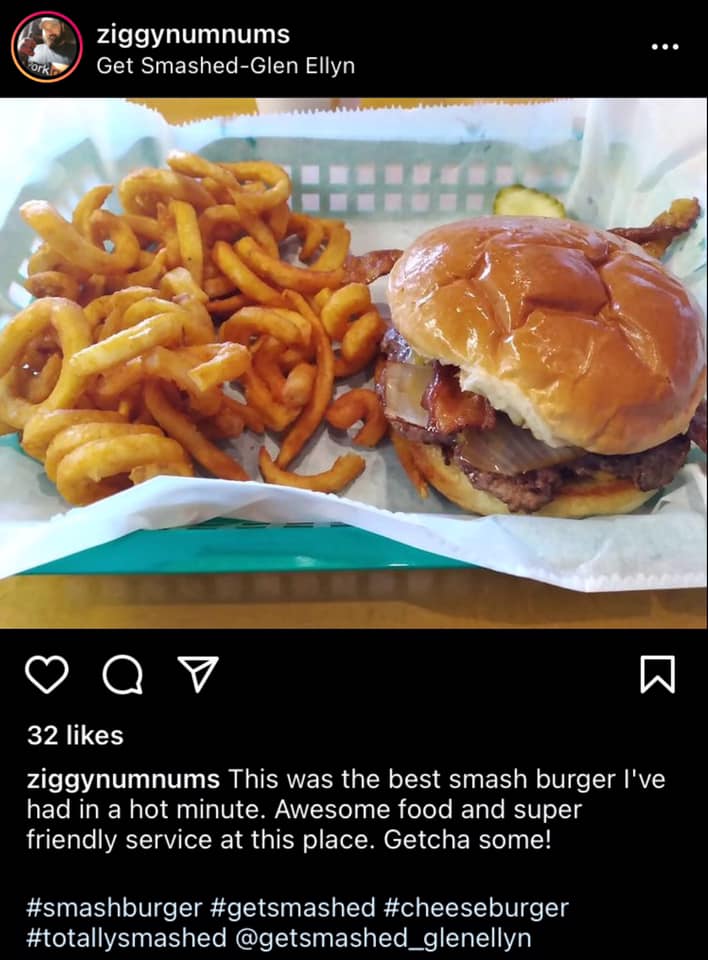Open the #totallysmashed hashtag
Screen dimensions: 708x960
click(x=126, y=939)
